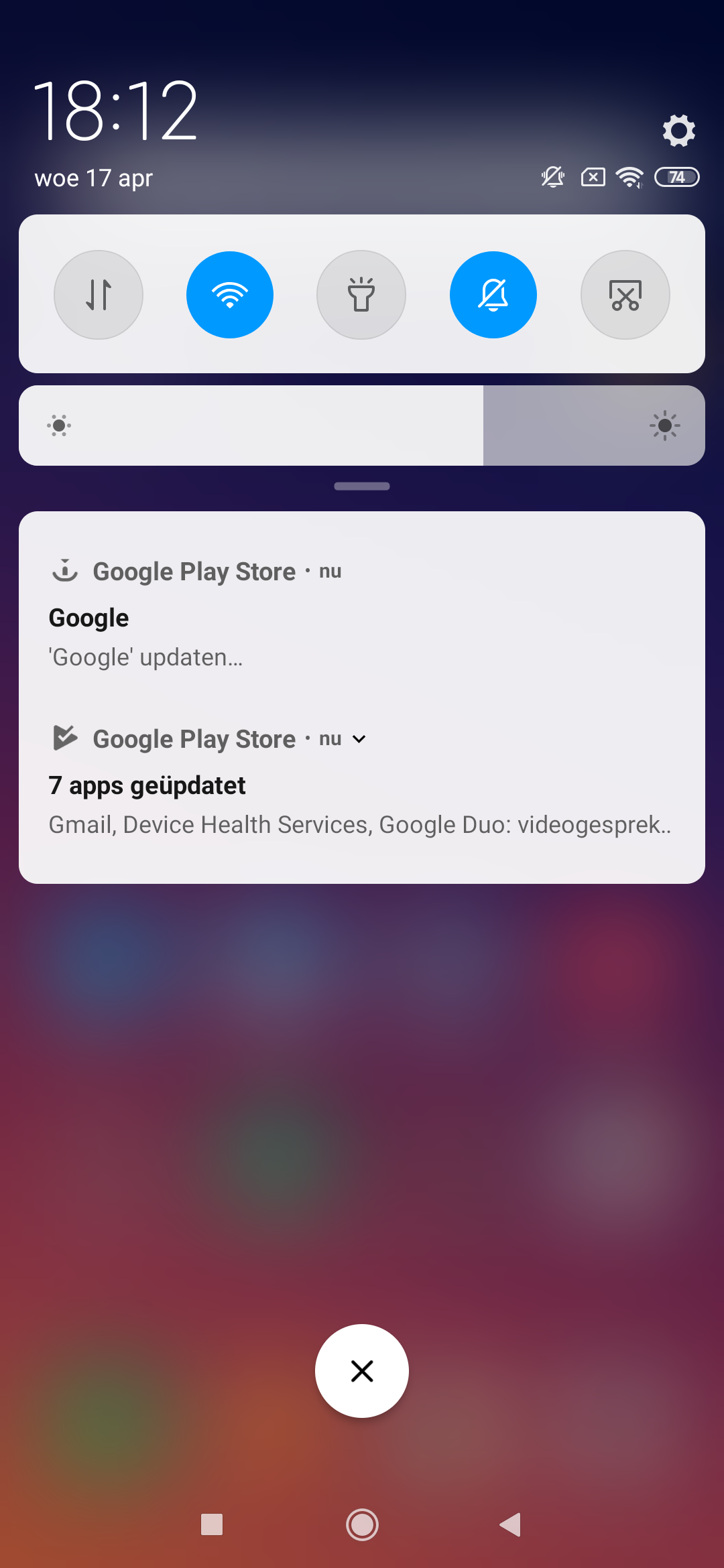Go to the home screen

coord(362,1524)
